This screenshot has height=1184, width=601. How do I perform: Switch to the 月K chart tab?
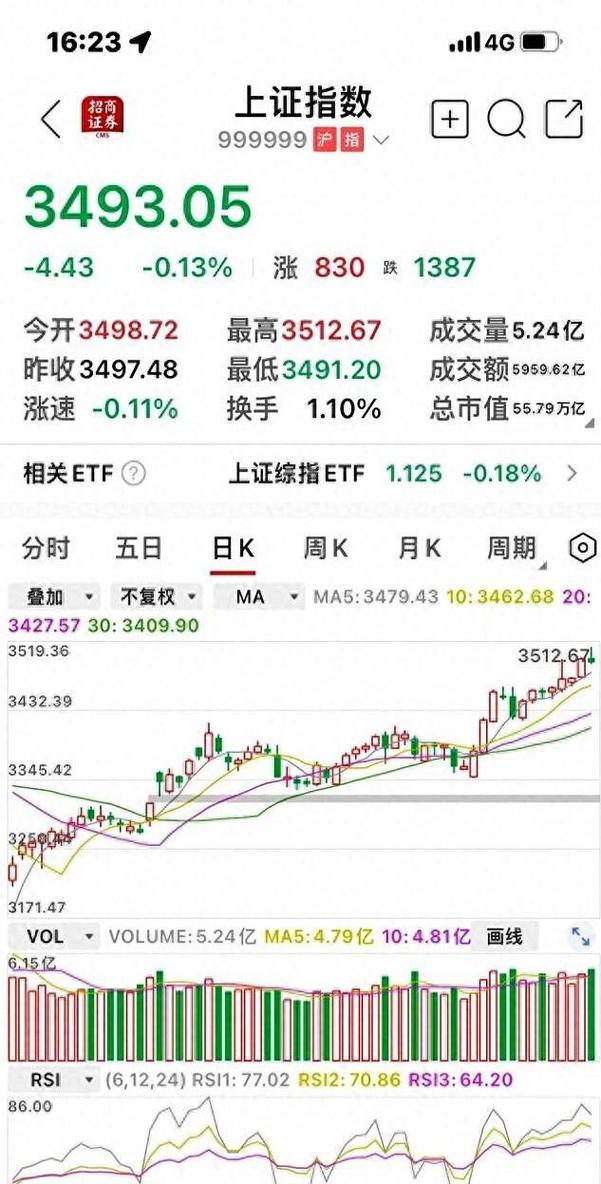point(419,548)
